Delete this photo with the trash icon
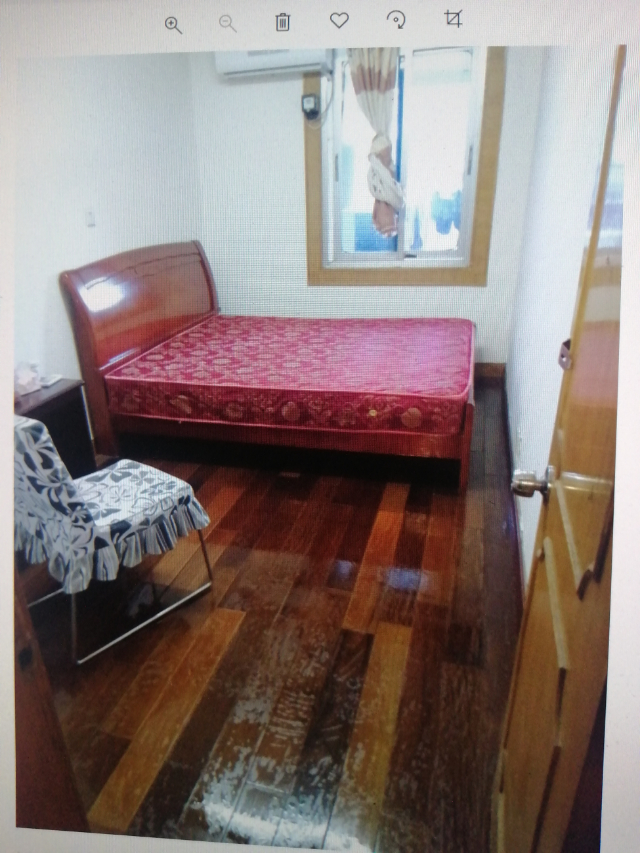The width and height of the screenshot is (640, 853). click(283, 22)
